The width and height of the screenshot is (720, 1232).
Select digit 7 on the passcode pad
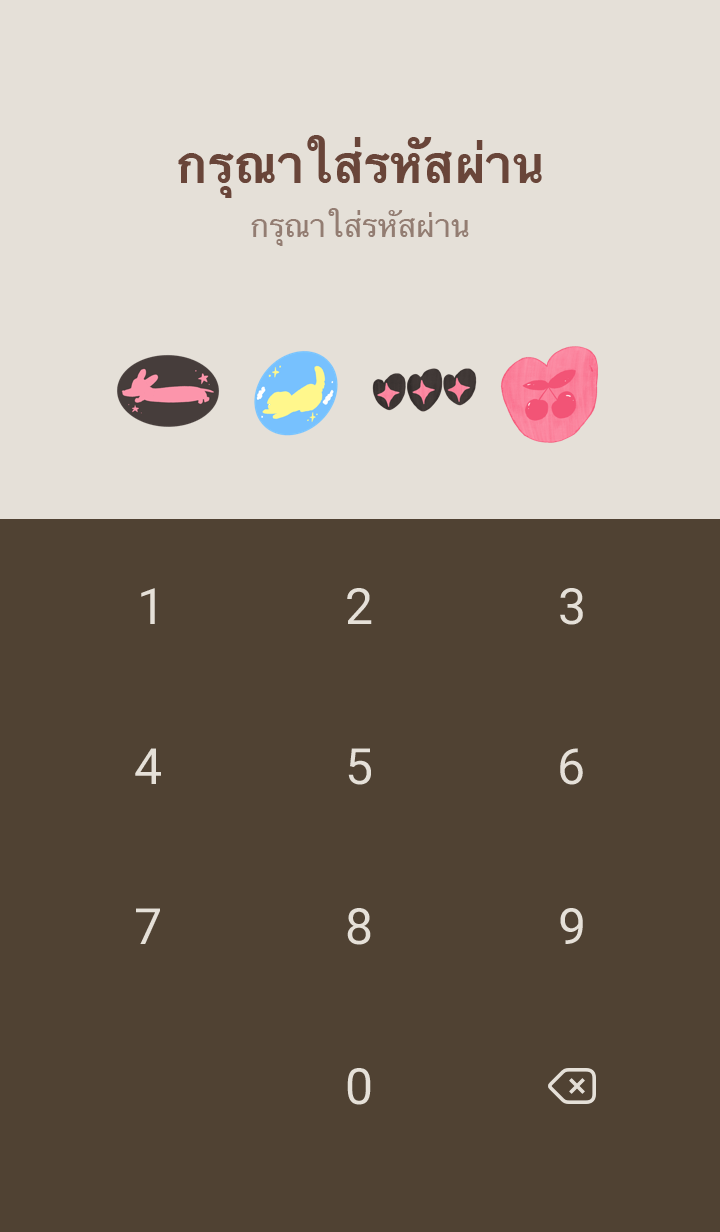(148, 927)
